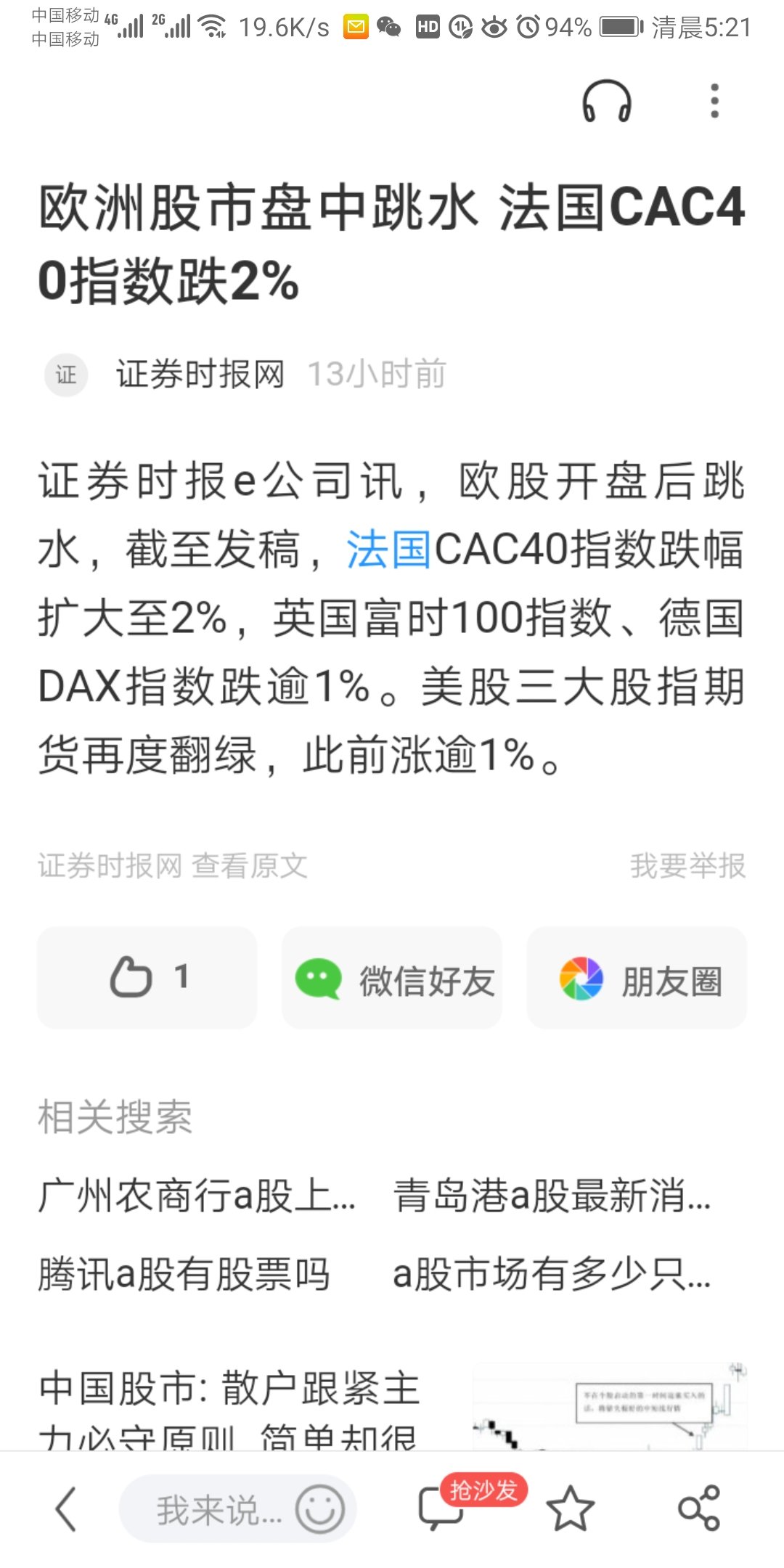Open the three-dot overflow menu
Viewport: 784px width, 1568px height.
pos(714,101)
